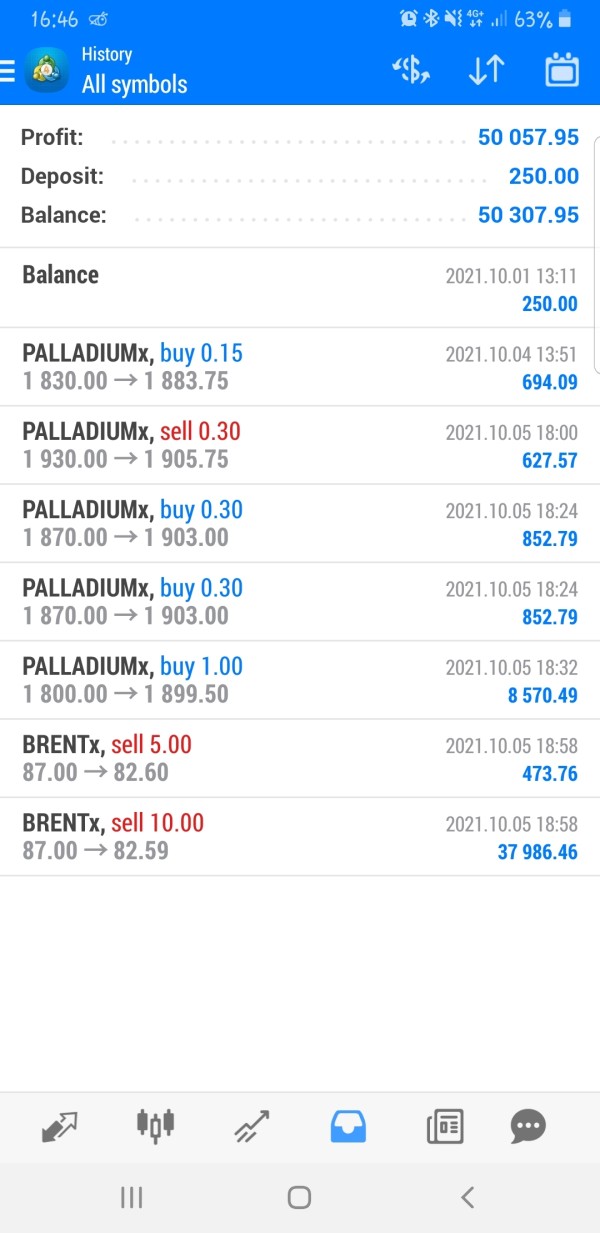Switch to the News tab
The height and width of the screenshot is (1233, 600).
(x=444, y=1126)
